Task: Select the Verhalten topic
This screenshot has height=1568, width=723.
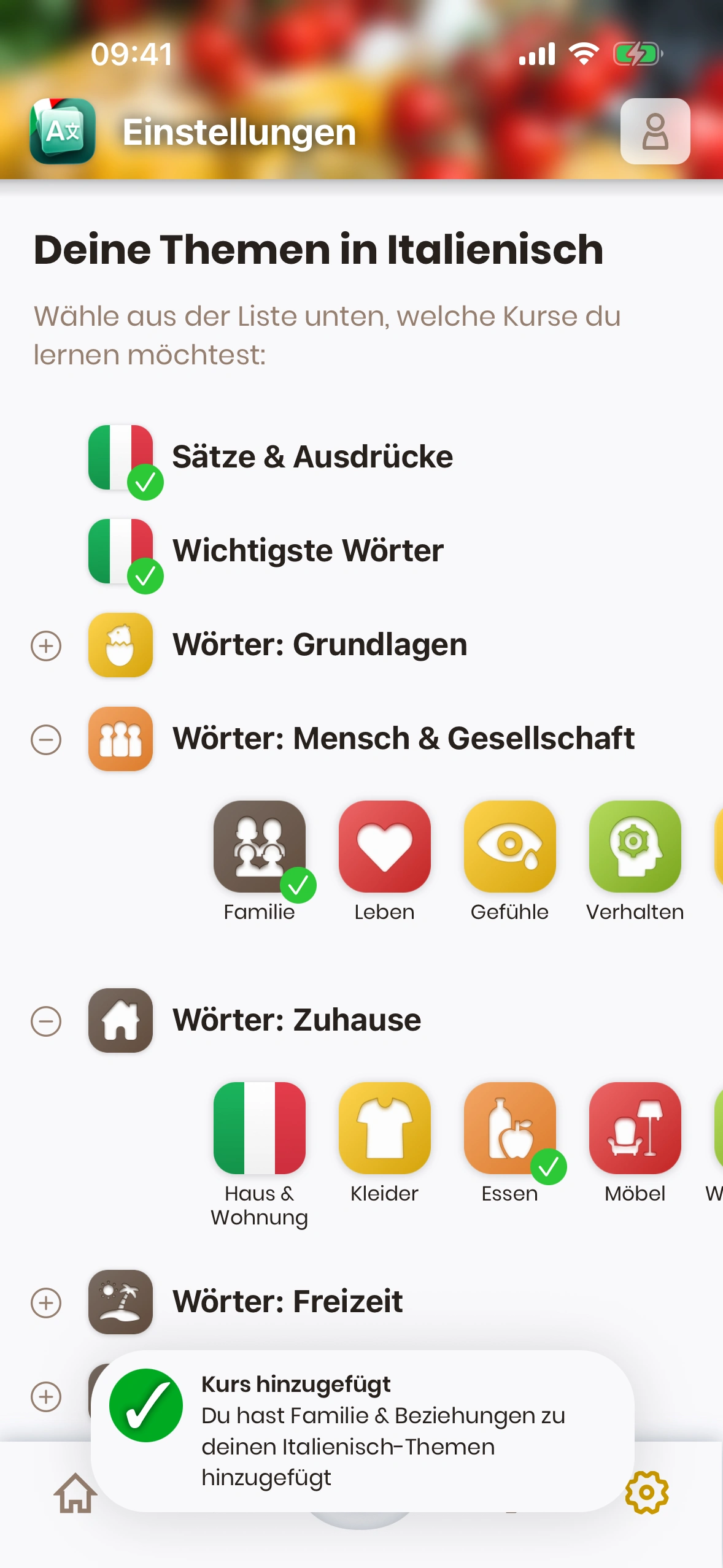Action: (635, 847)
